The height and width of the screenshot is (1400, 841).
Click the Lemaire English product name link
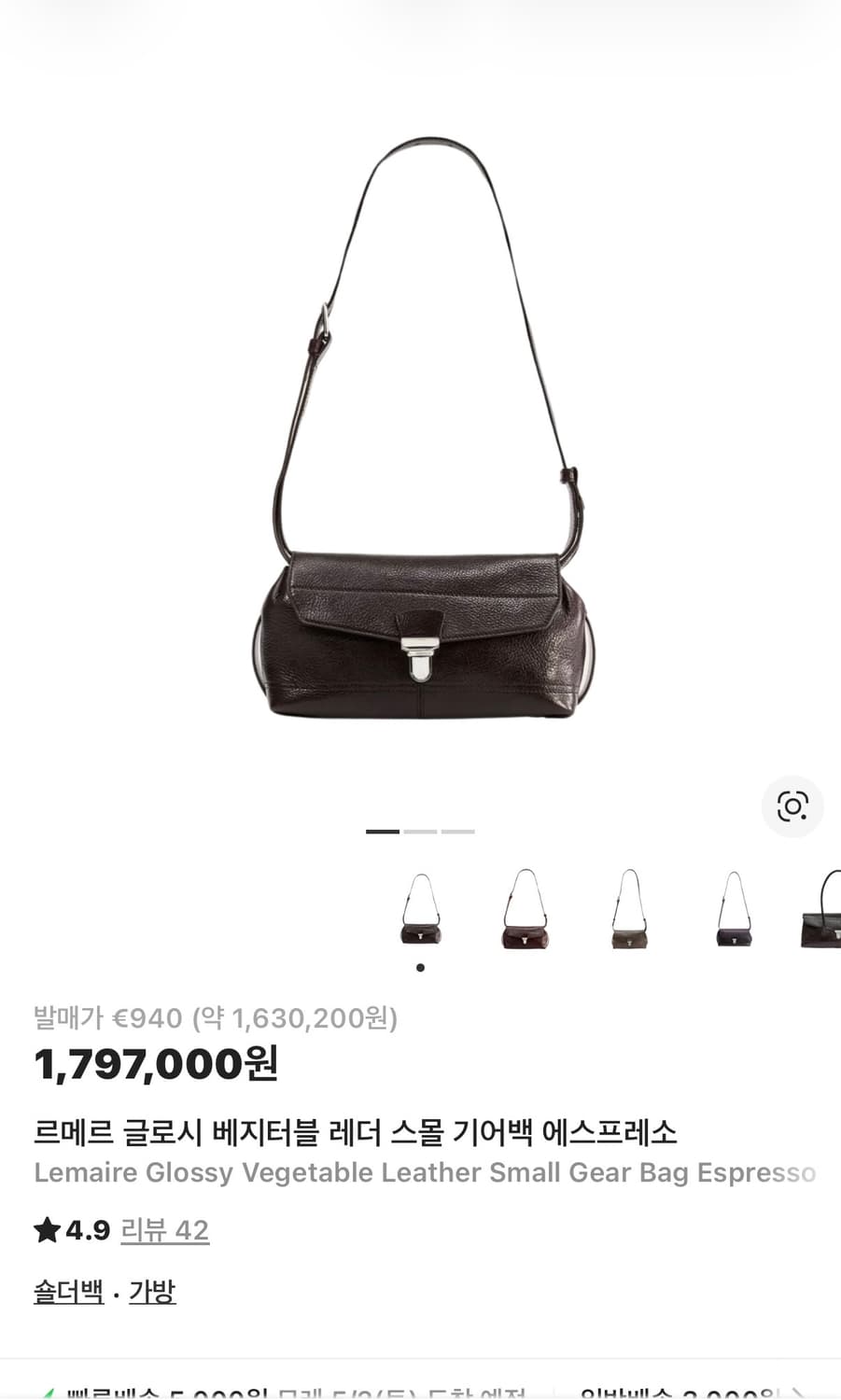click(x=425, y=1173)
